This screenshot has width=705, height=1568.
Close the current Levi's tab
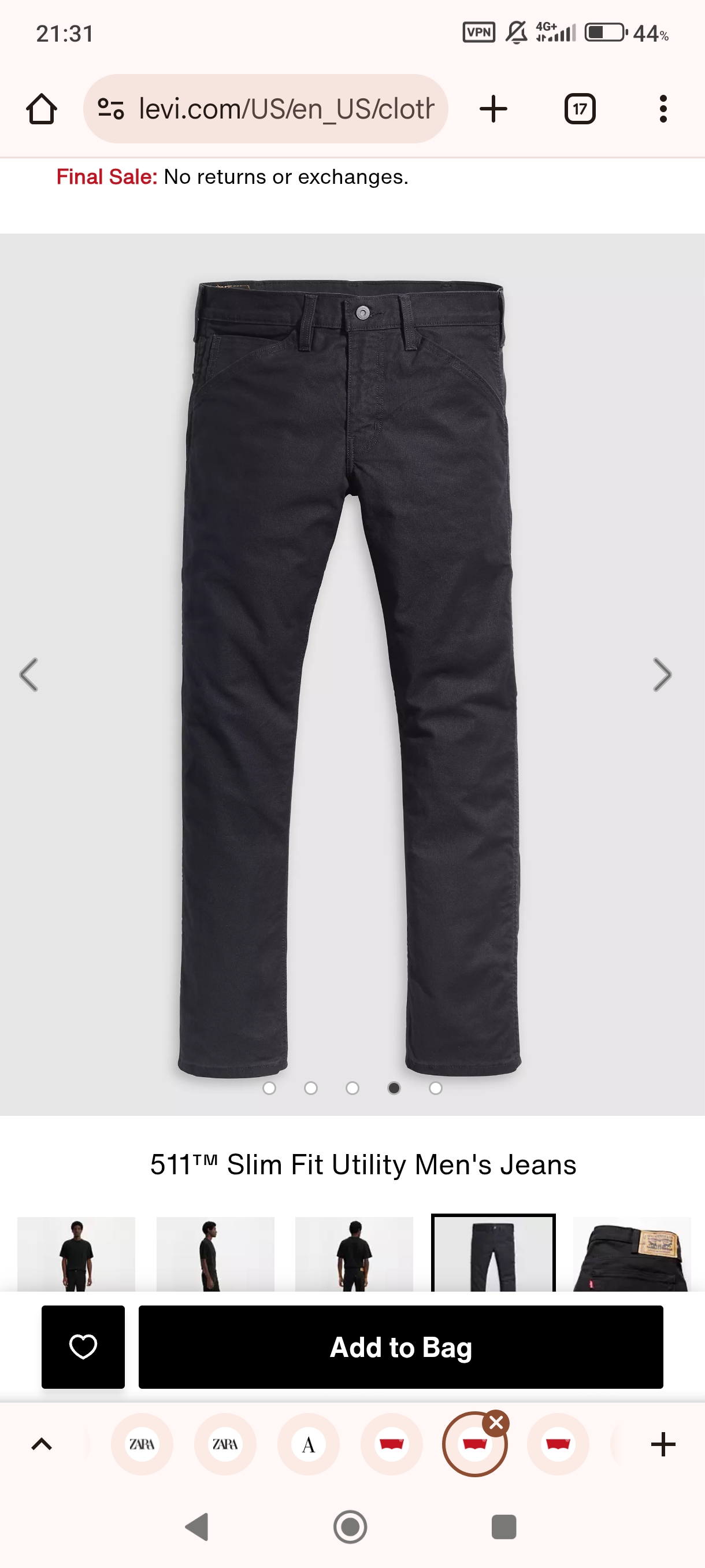(x=496, y=1422)
